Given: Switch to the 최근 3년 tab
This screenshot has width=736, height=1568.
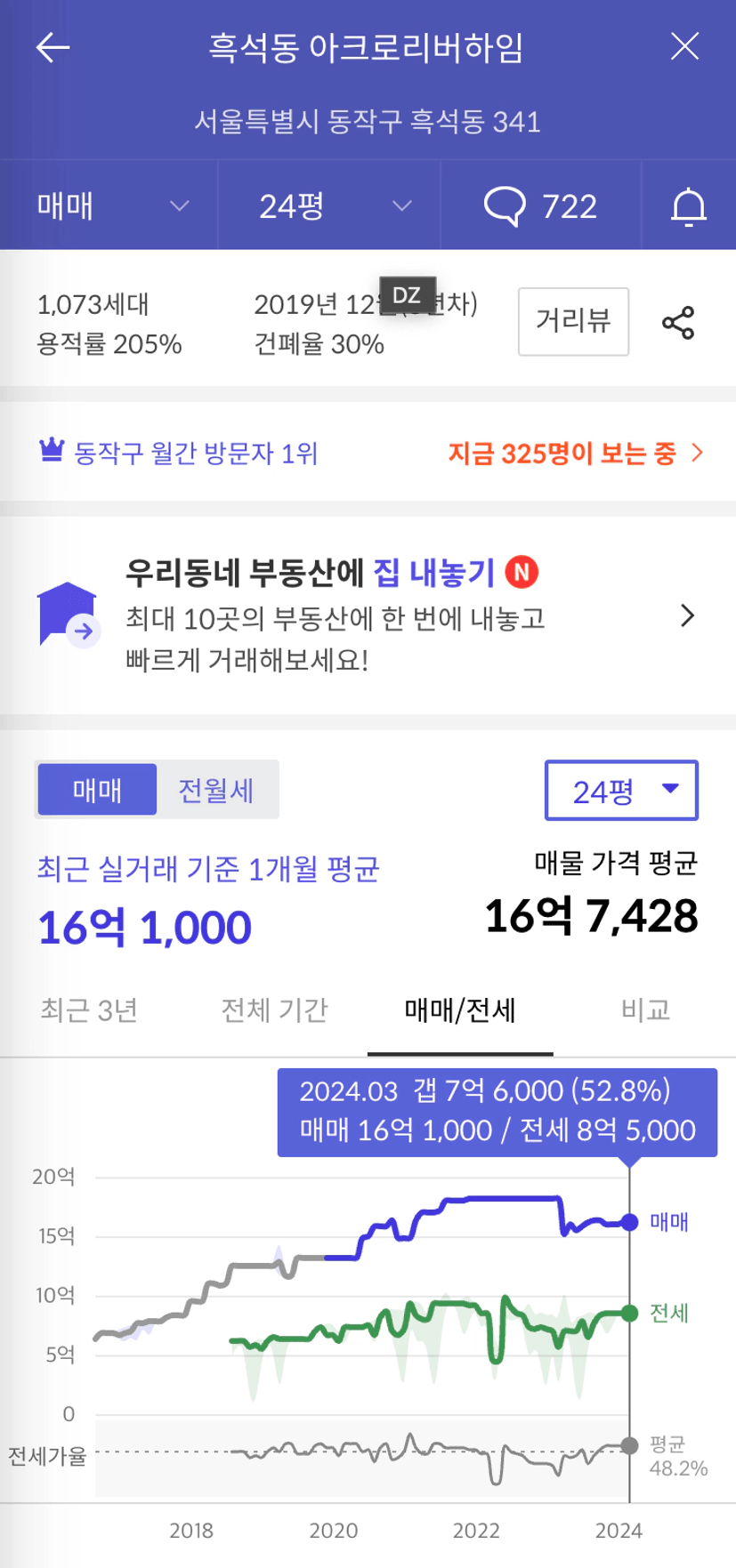Looking at the screenshot, I should [89, 1010].
